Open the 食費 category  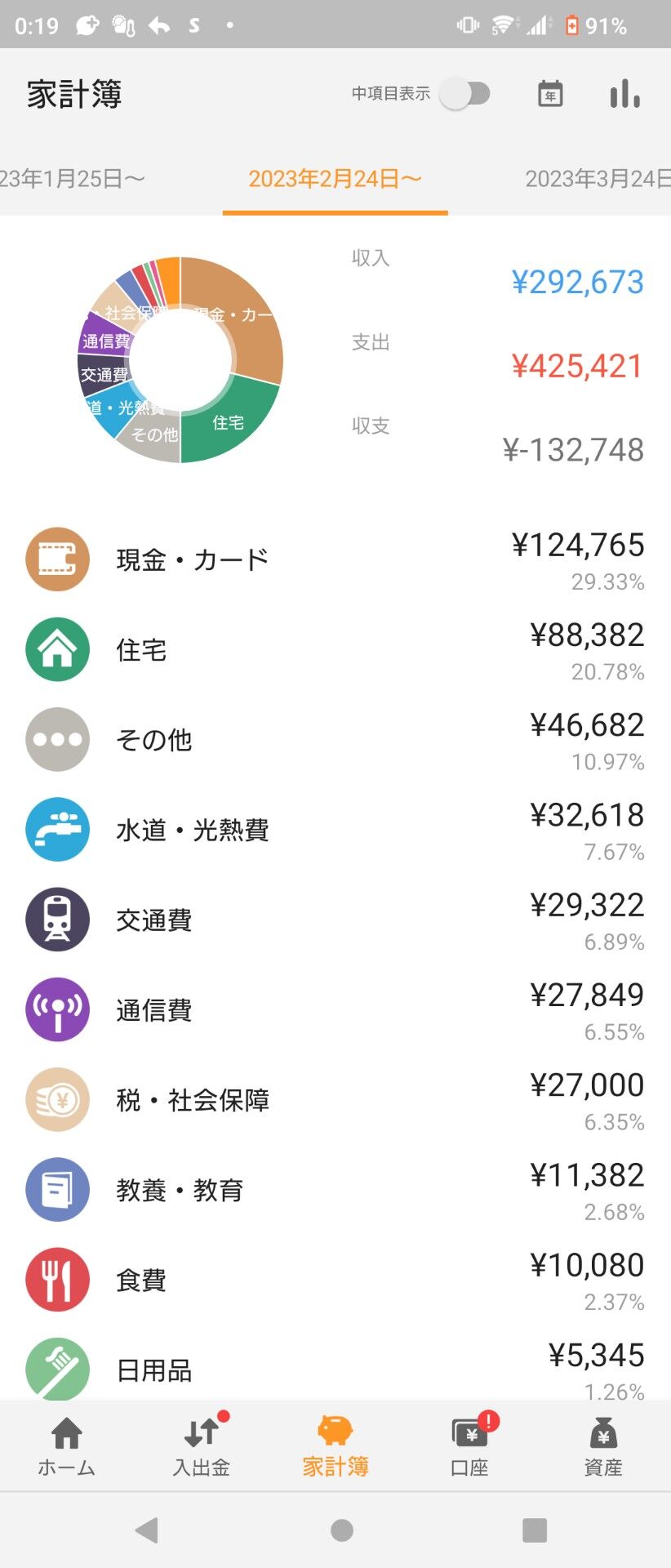[x=335, y=1280]
